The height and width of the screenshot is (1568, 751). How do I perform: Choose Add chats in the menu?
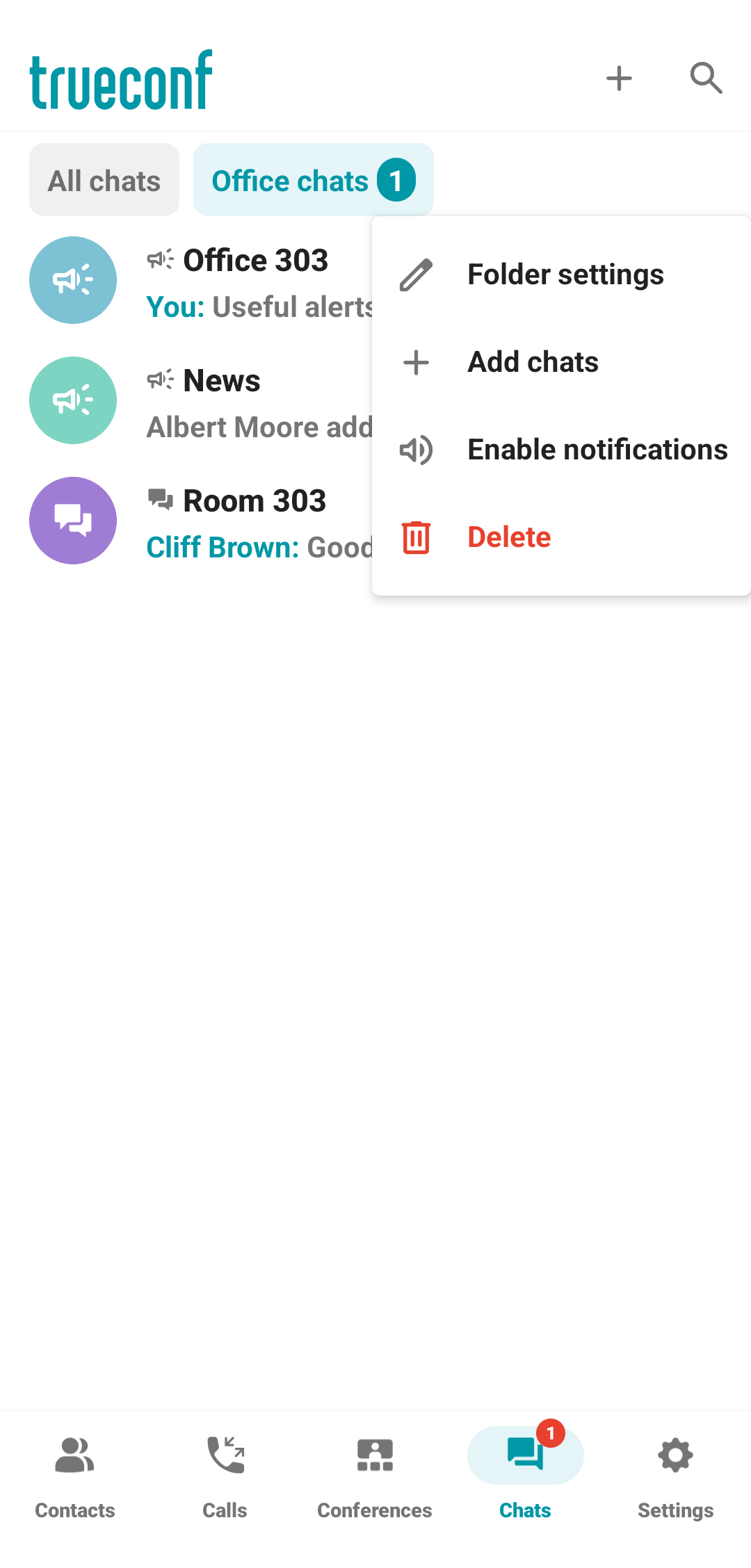point(533,362)
